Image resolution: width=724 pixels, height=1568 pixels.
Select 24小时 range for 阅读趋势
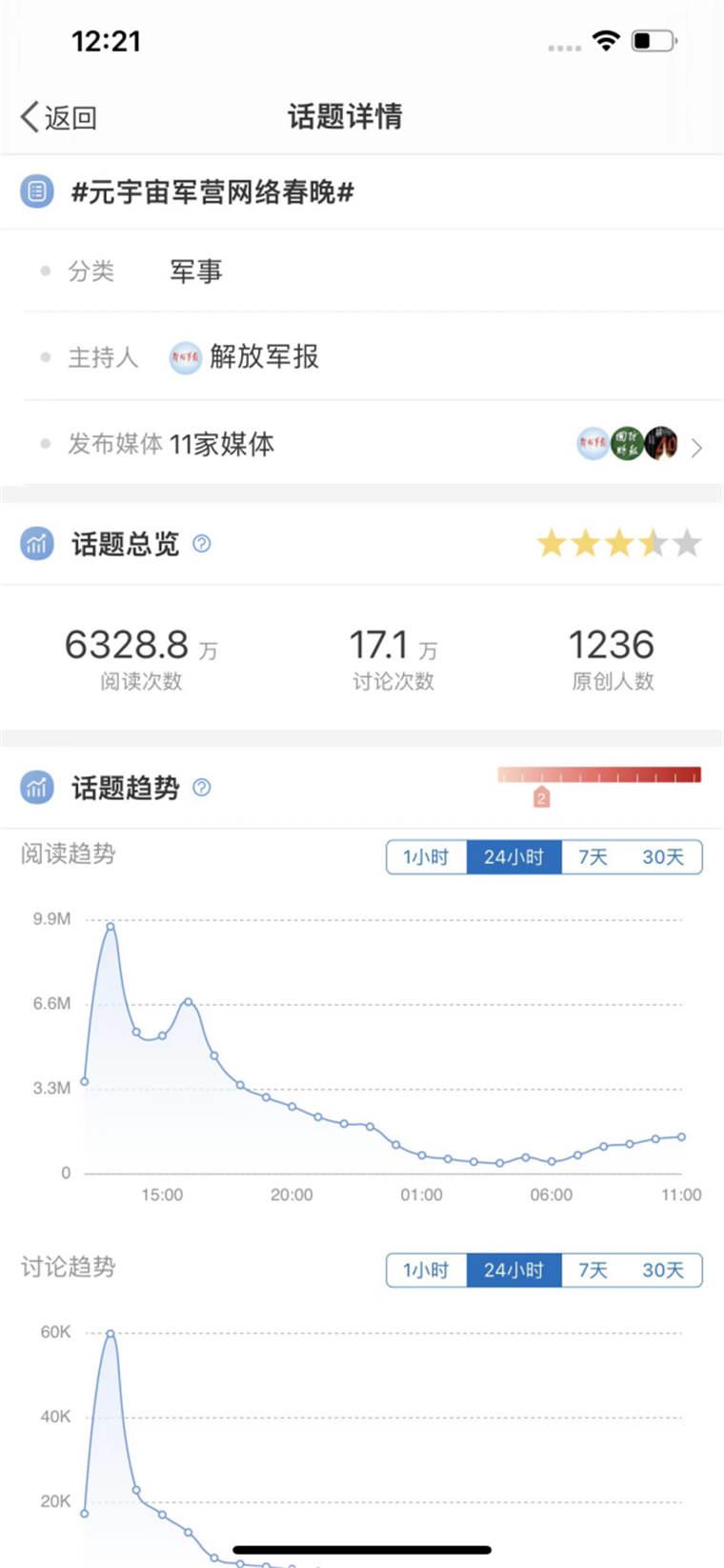[x=513, y=857]
